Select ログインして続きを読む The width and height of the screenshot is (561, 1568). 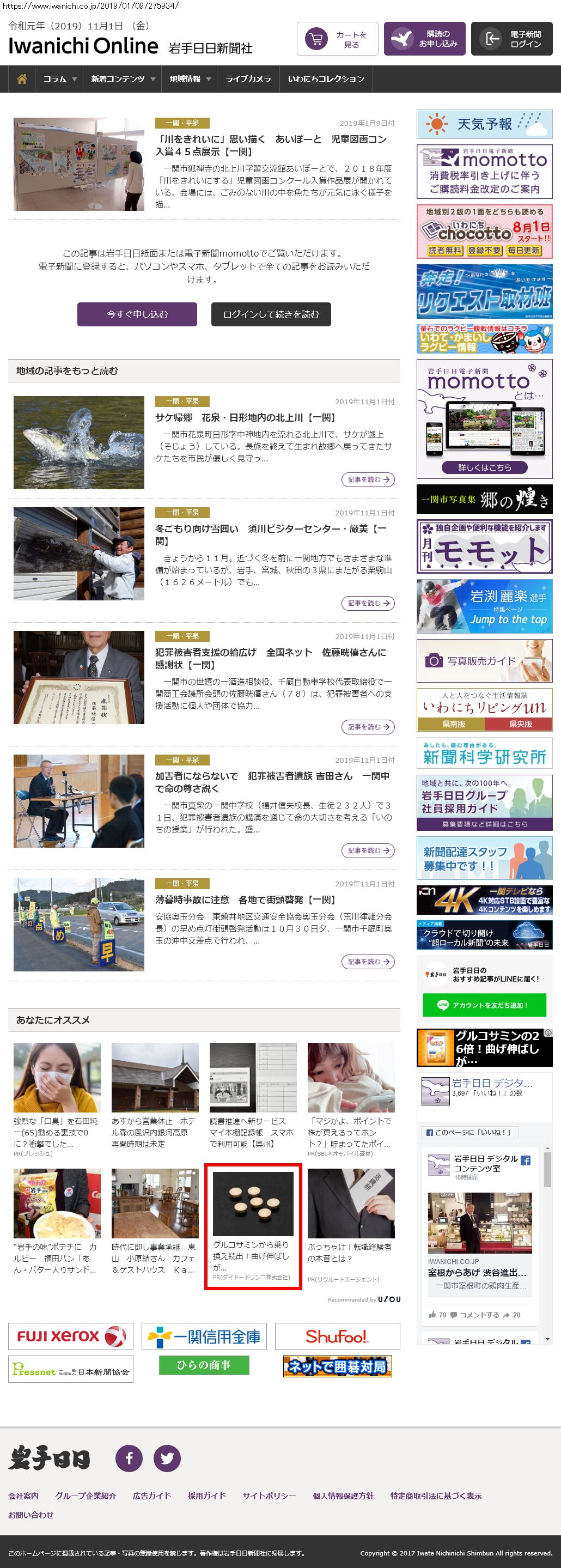[x=271, y=314]
